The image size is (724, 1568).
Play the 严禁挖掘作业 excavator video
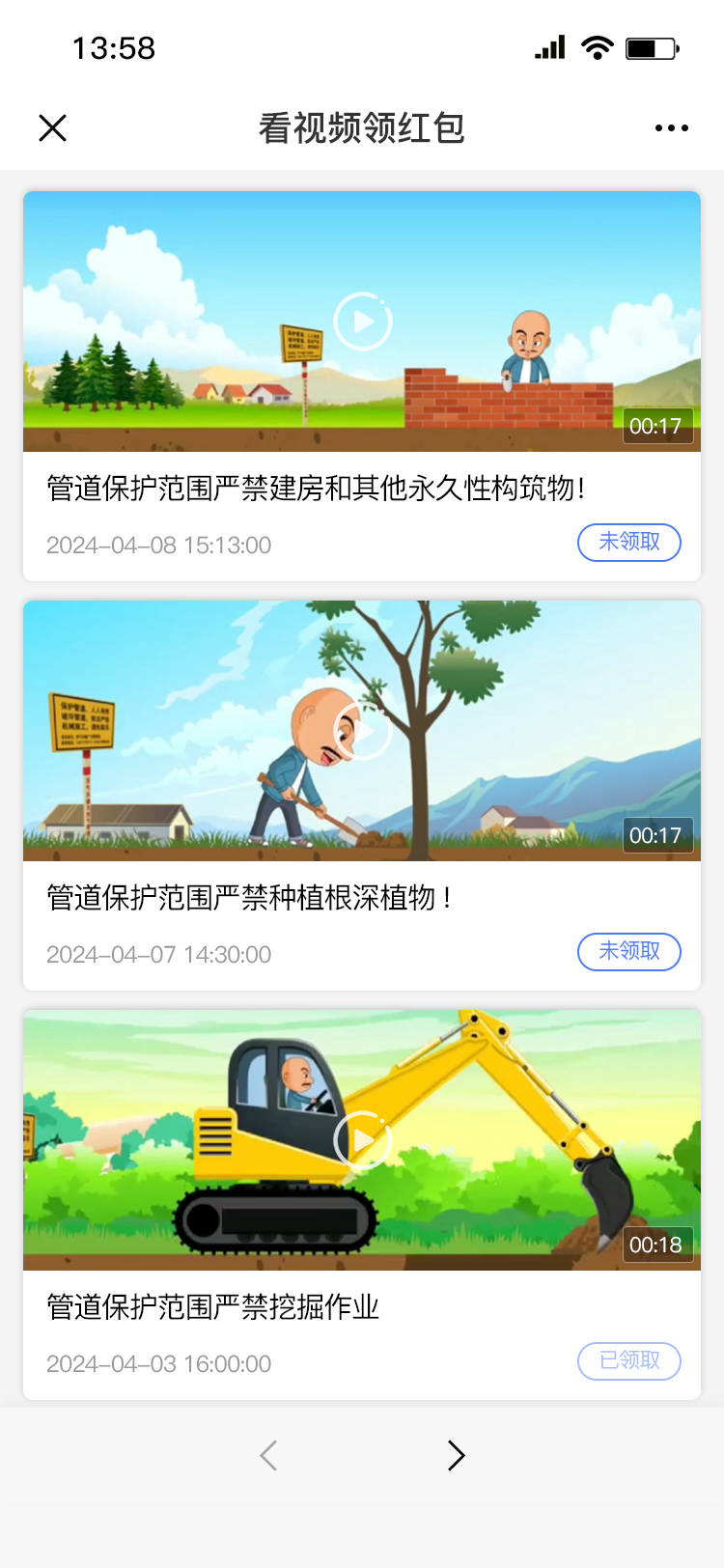pyautogui.click(x=363, y=1140)
